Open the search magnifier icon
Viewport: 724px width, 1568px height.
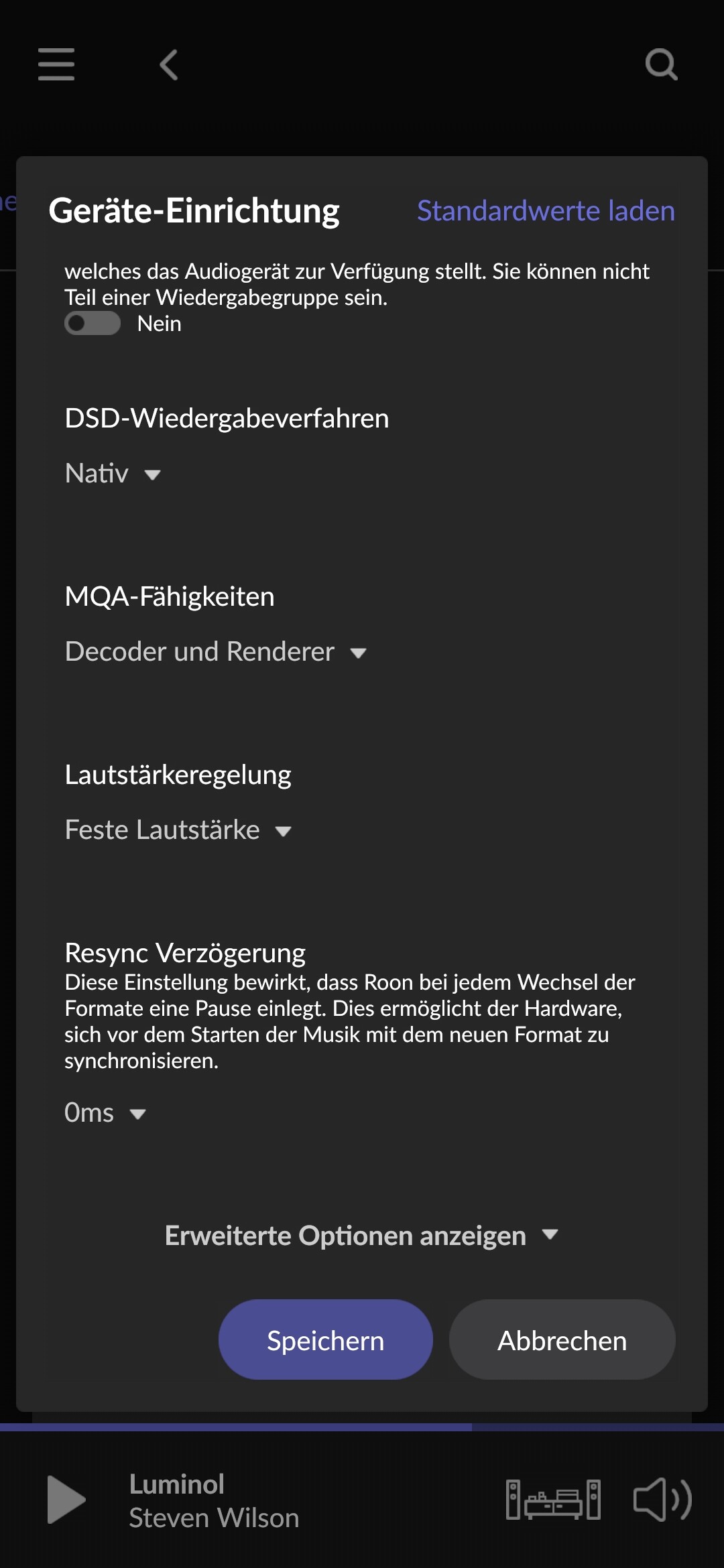(661, 65)
